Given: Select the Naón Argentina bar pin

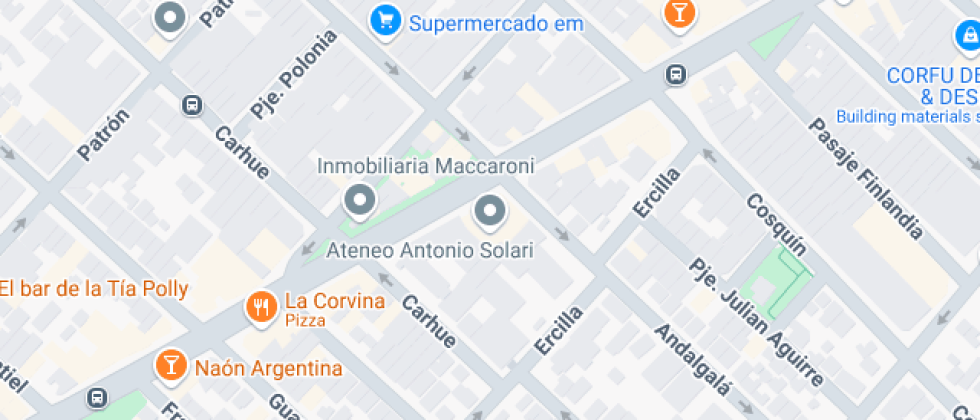Looking at the screenshot, I should (x=171, y=364).
